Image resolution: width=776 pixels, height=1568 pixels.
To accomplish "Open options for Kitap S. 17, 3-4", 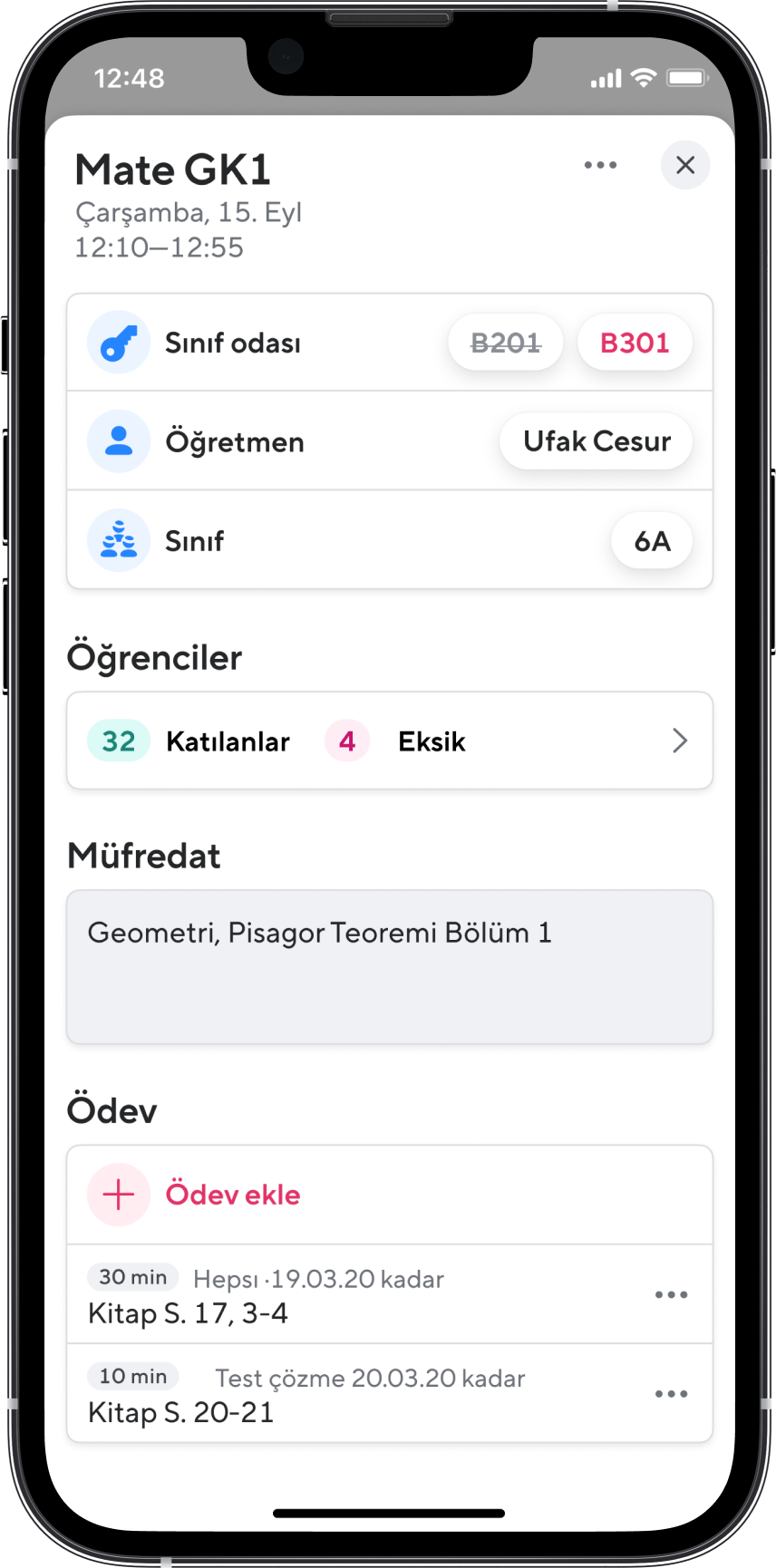I will pyautogui.click(x=671, y=1294).
